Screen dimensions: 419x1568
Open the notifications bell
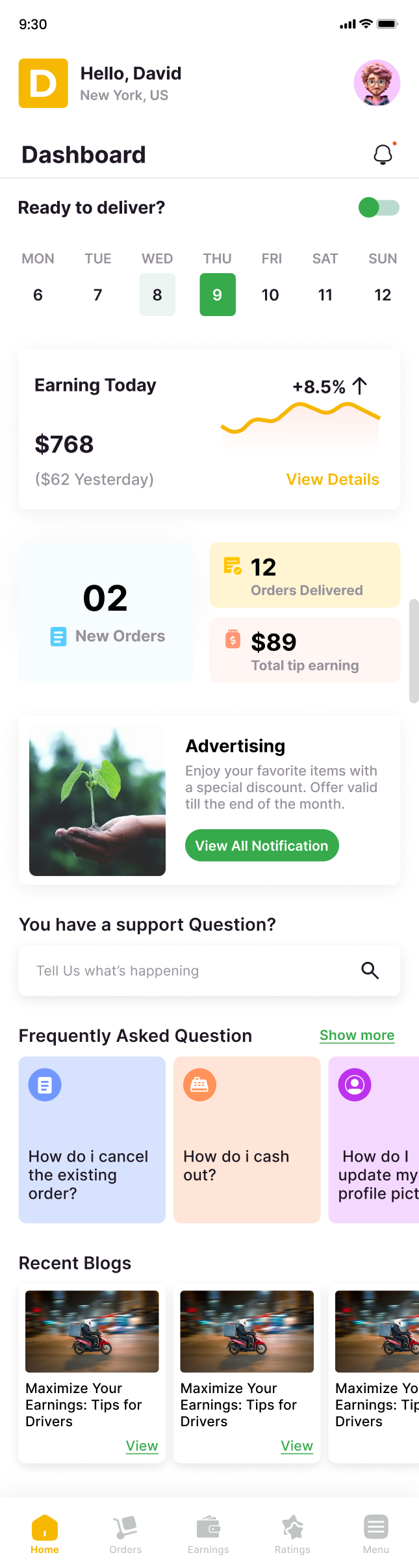click(383, 154)
